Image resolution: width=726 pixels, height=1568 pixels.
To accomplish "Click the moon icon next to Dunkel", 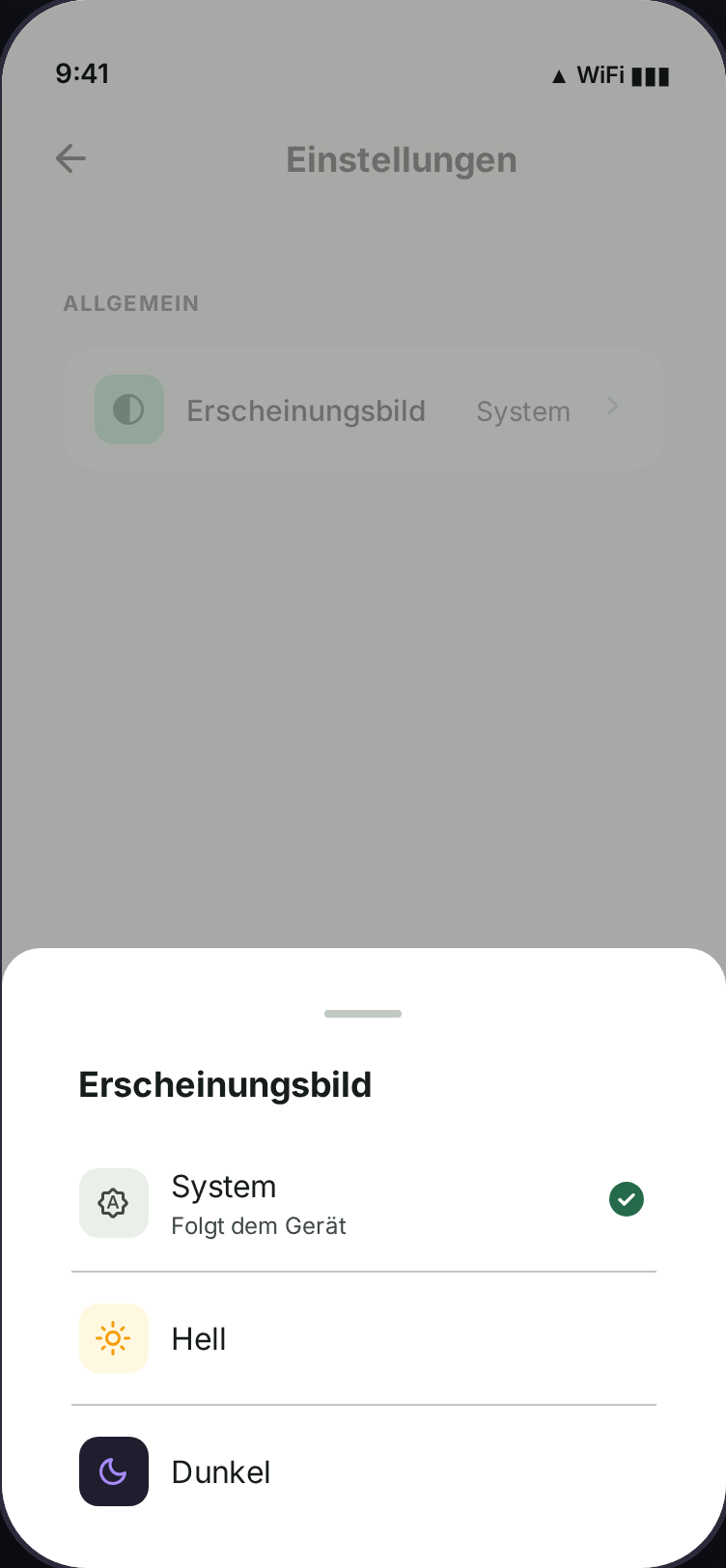I will pyautogui.click(x=113, y=1471).
